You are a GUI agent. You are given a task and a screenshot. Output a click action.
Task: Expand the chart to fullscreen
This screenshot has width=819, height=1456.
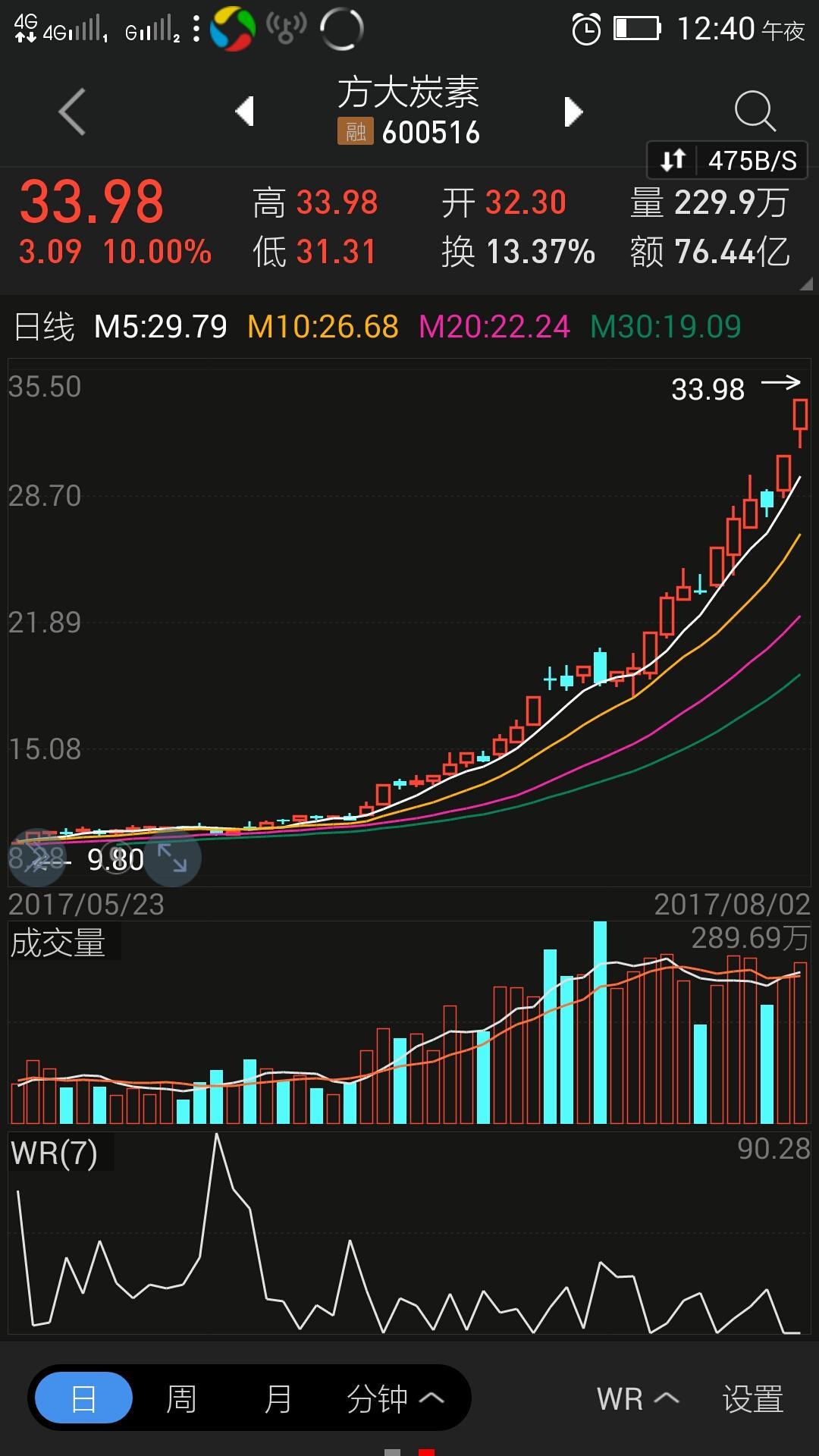[x=172, y=858]
